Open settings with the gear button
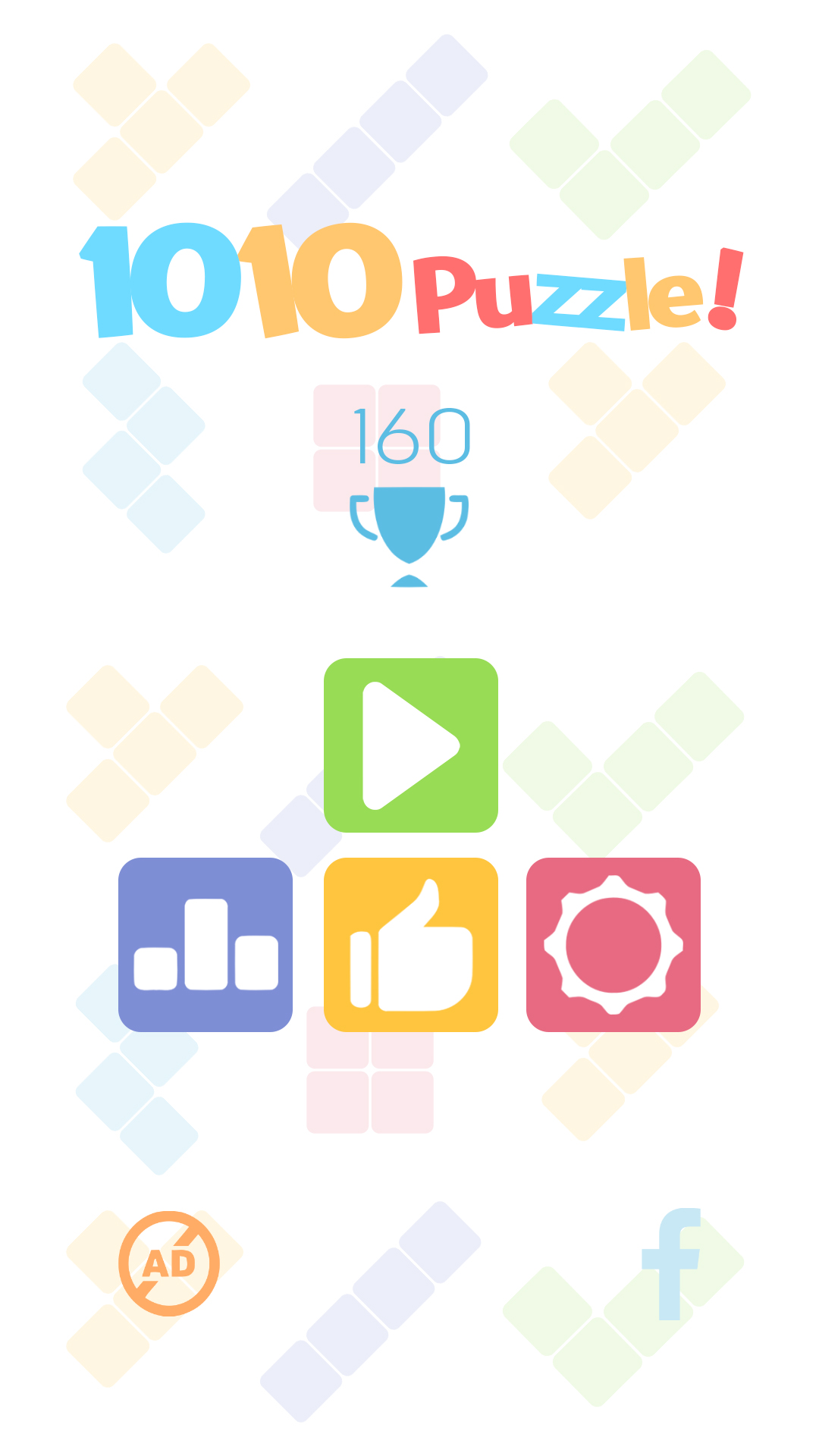The image size is (819, 1456). 613,944
